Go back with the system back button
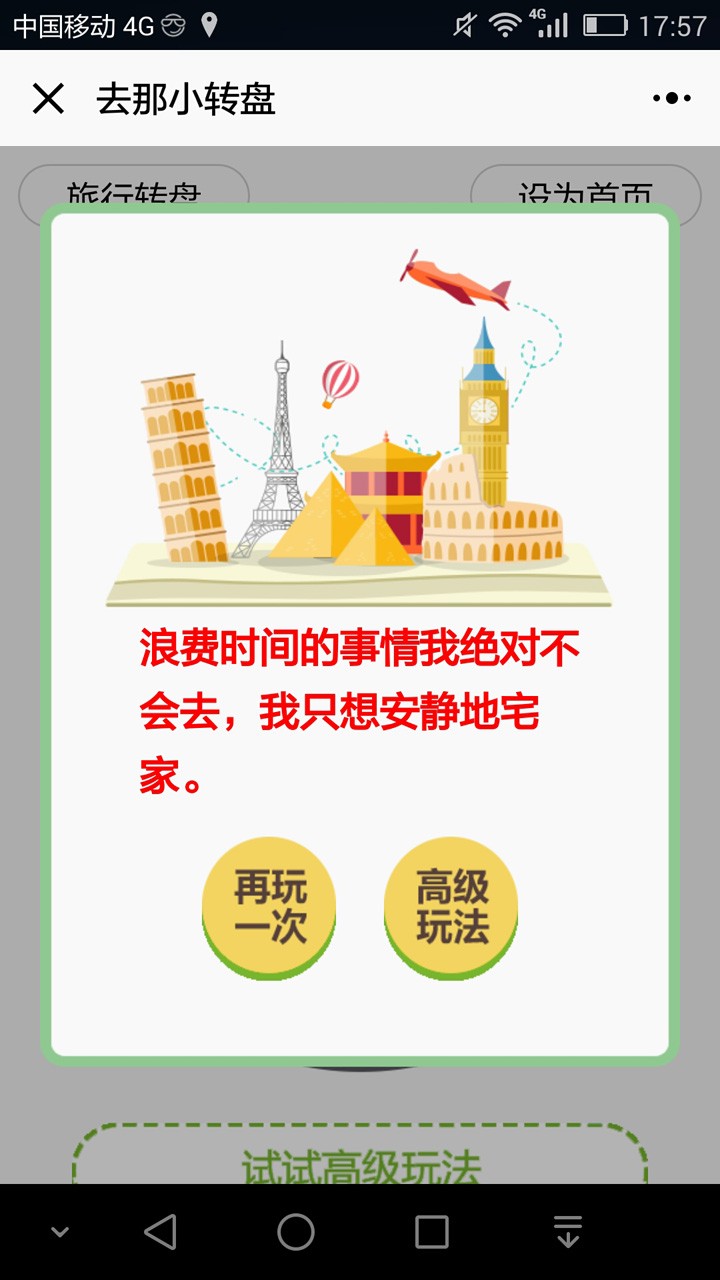Screen dimensions: 720x1280 tap(160, 1232)
